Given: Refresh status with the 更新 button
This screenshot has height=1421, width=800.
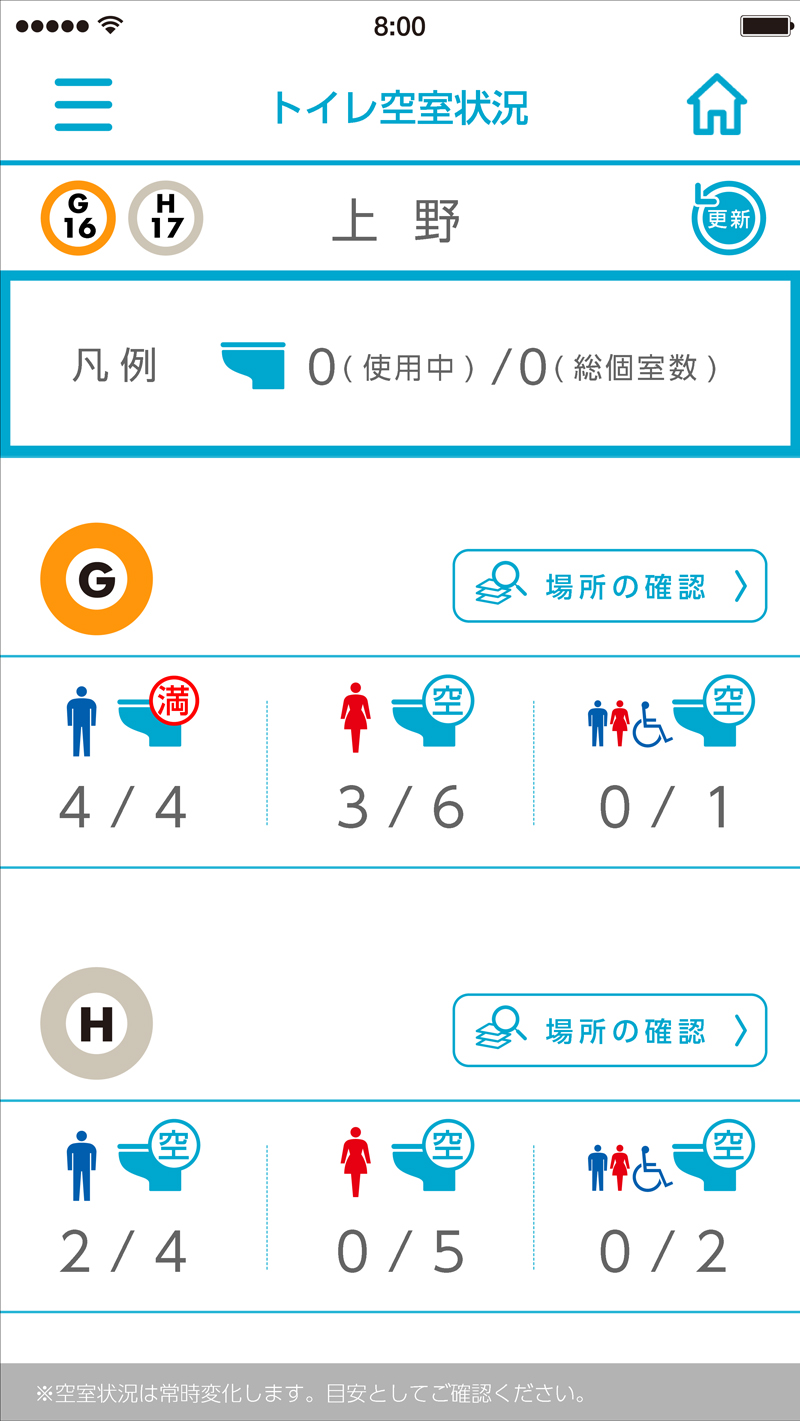Looking at the screenshot, I should [728, 217].
